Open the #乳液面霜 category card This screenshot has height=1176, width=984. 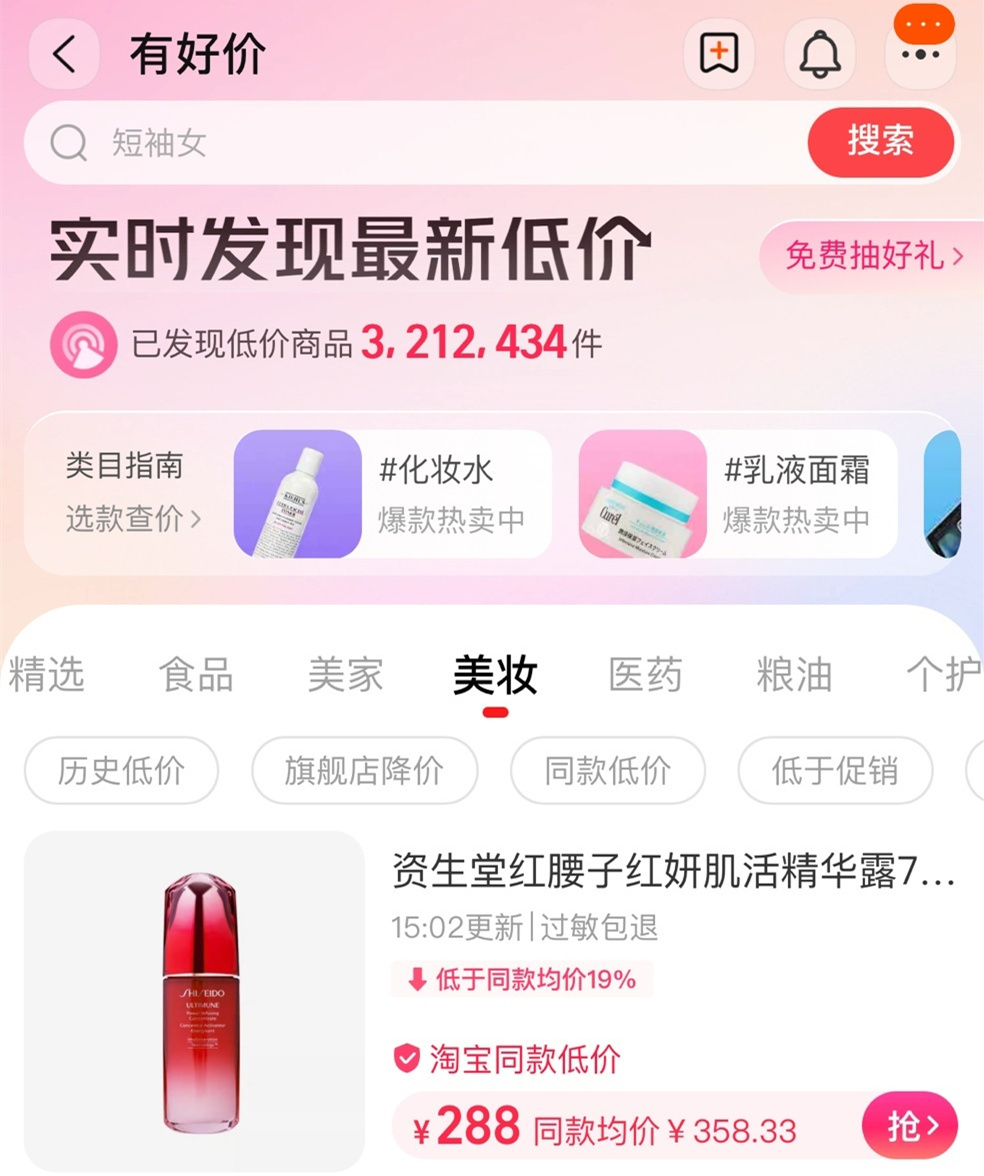[x=738, y=494]
